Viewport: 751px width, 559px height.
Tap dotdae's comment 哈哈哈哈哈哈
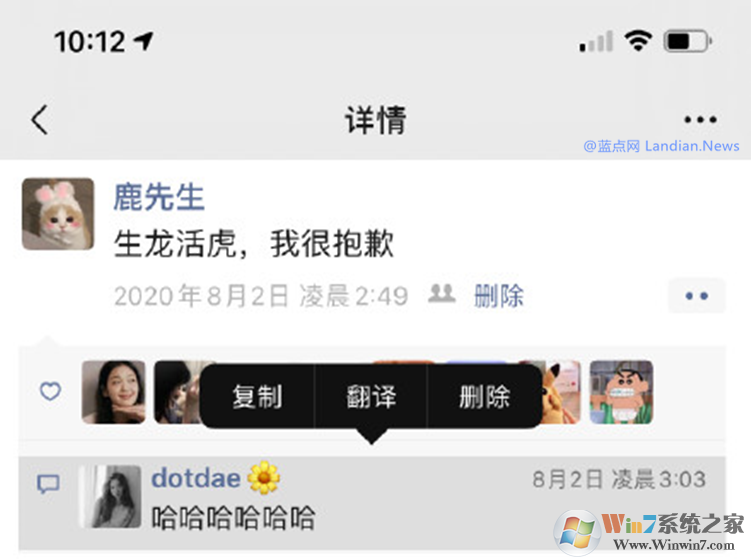click(x=233, y=518)
